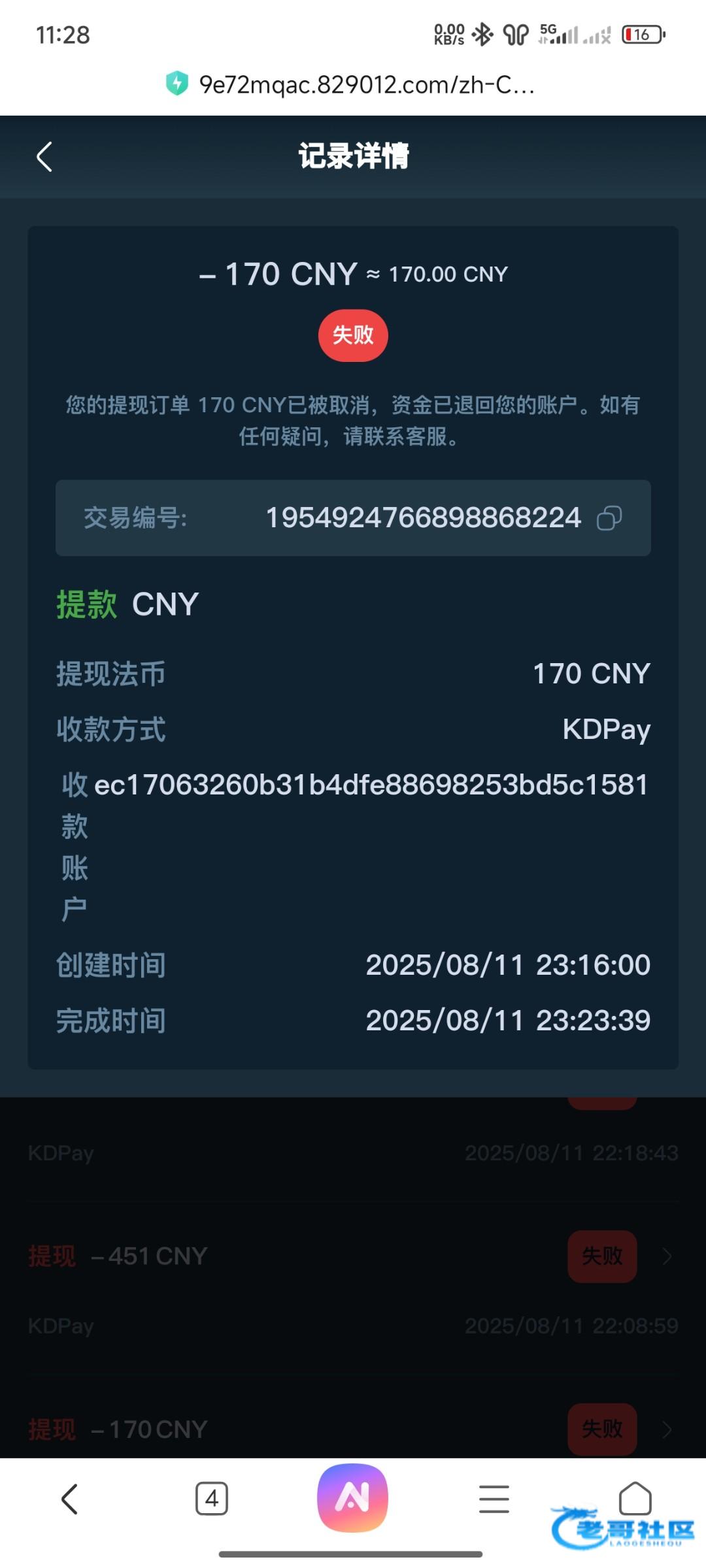Screen dimensions: 706x1568
Task: Open the browser AI assistant button
Action: coord(353,1497)
